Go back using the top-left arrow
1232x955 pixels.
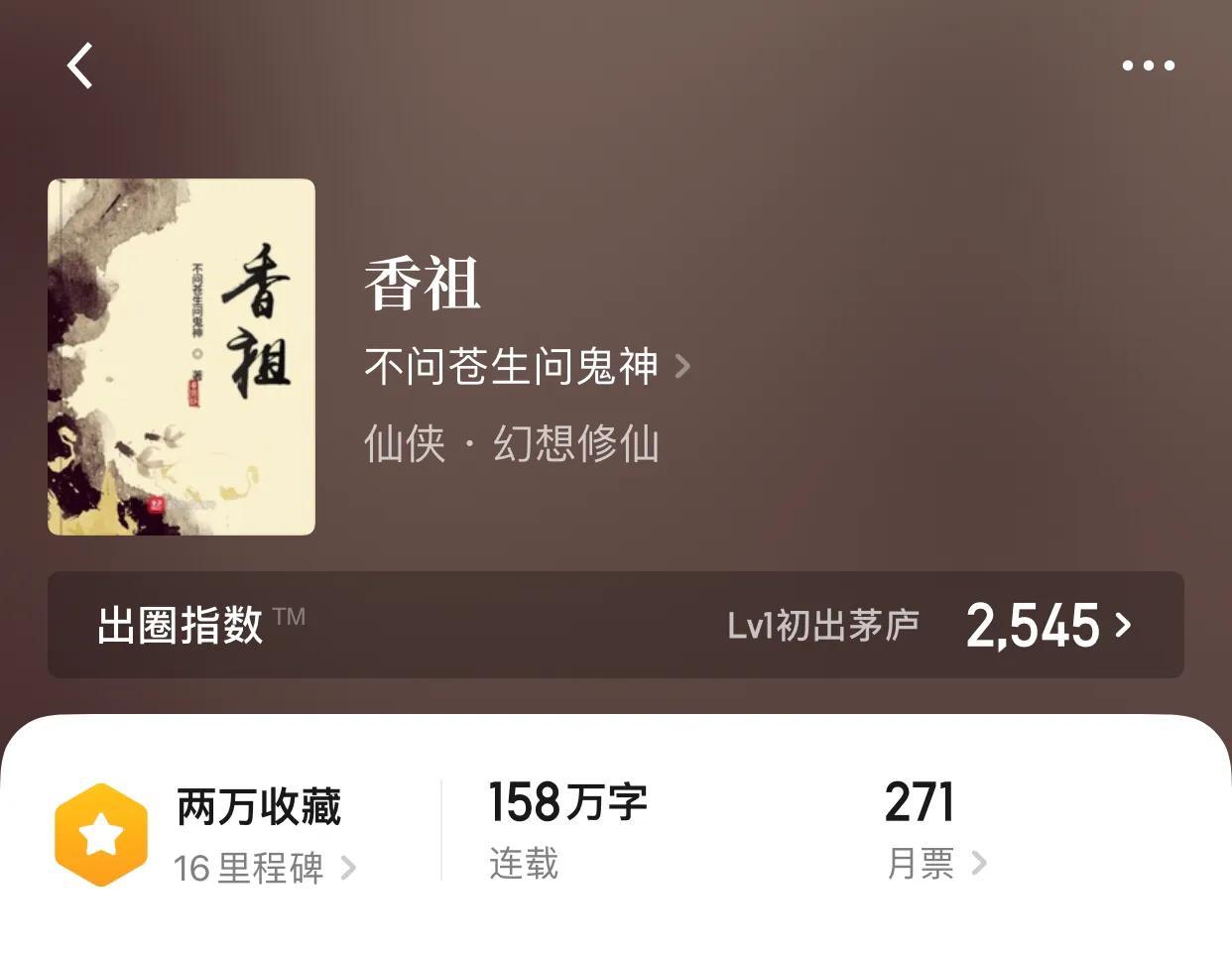[80, 66]
